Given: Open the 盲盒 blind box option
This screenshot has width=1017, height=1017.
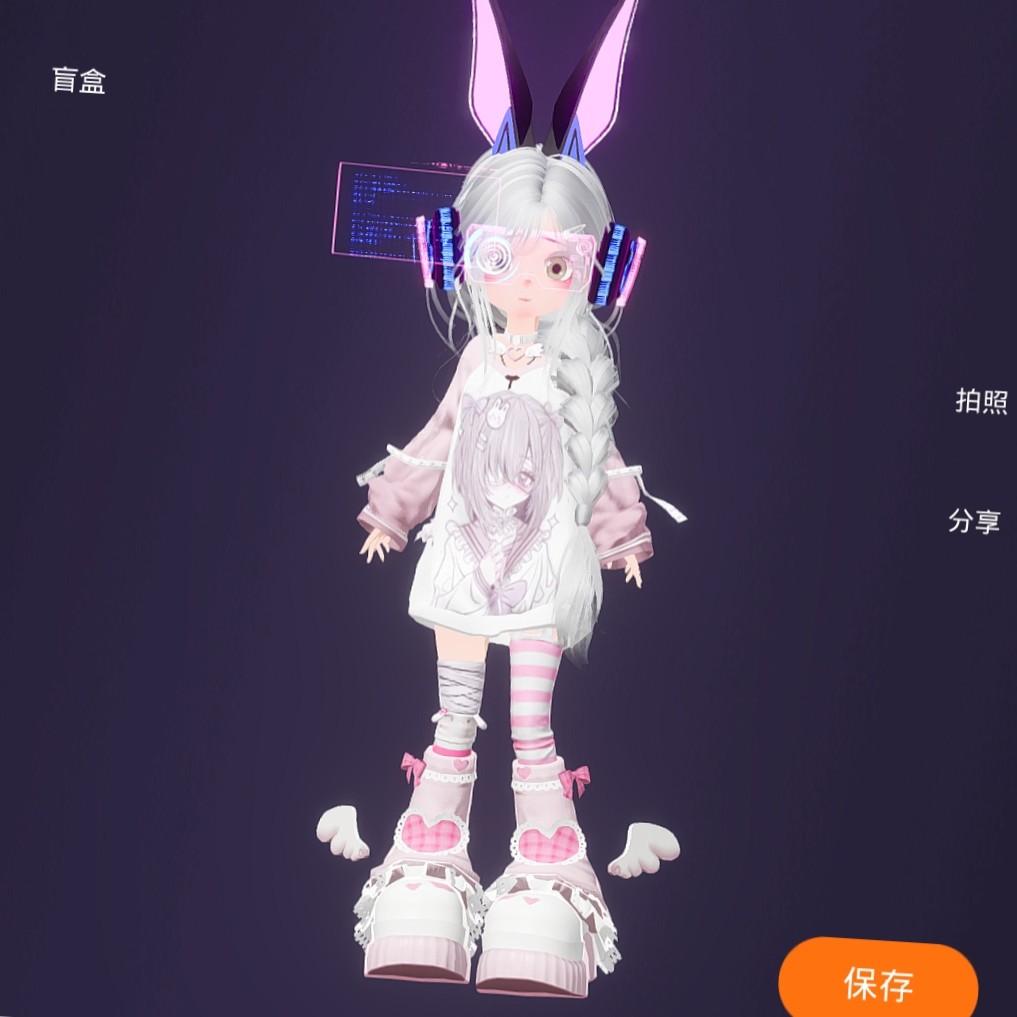Looking at the screenshot, I should tap(79, 81).
